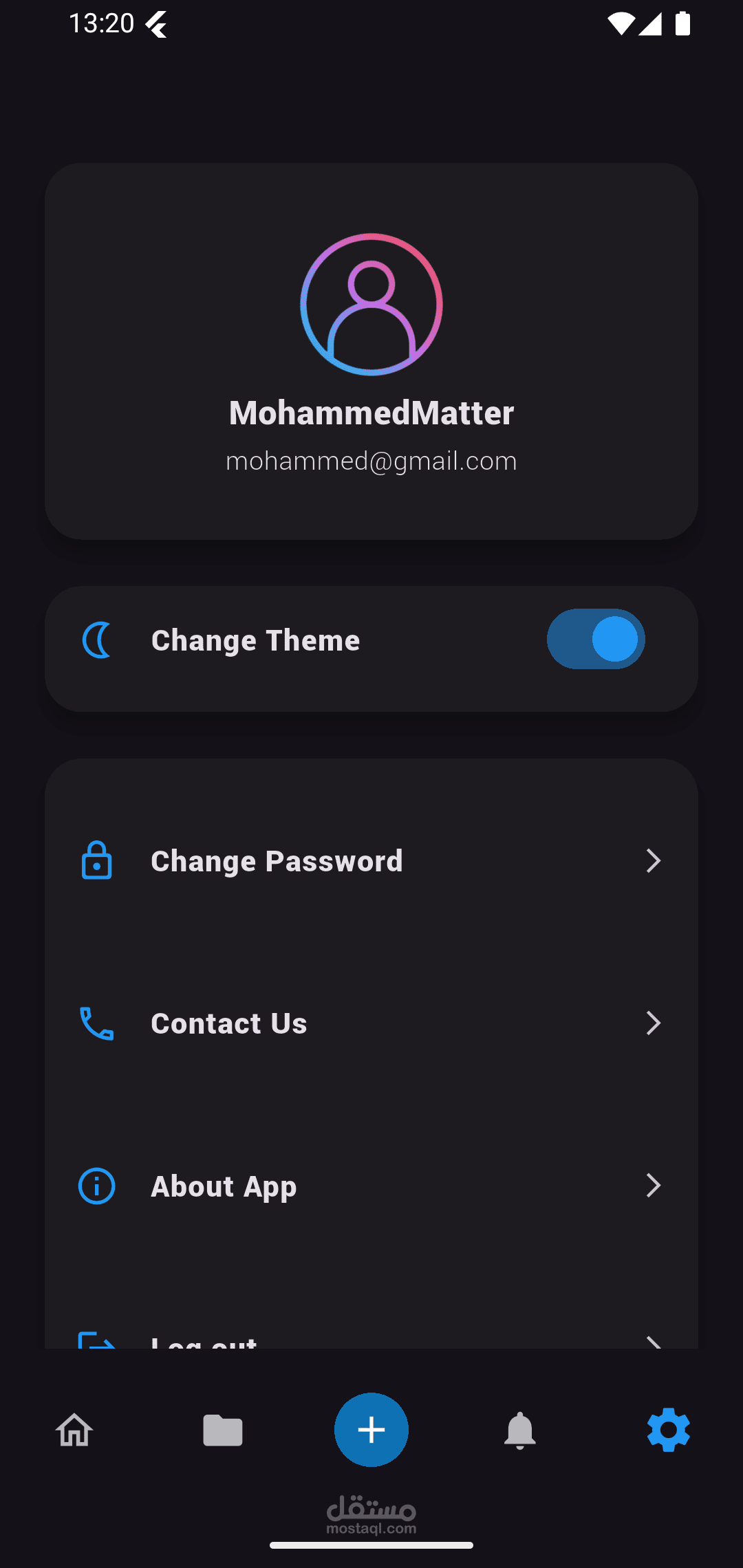Image resolution: width=743 pixels, height=1568 pixels.
Task: Open Change Password settings
Action: pyautogui.click(x=371, y=861)
